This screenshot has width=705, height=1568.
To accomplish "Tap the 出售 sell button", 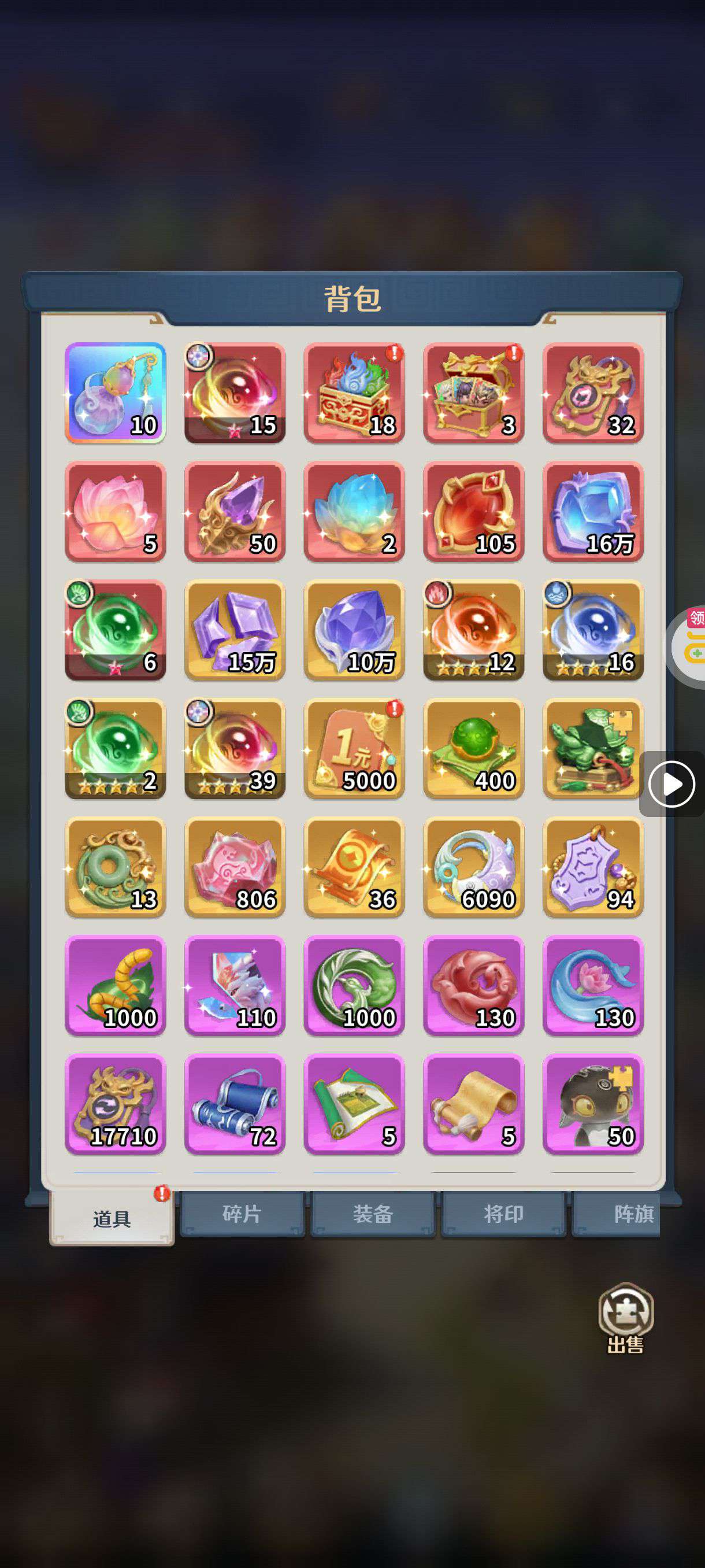I will point(625,1317).
